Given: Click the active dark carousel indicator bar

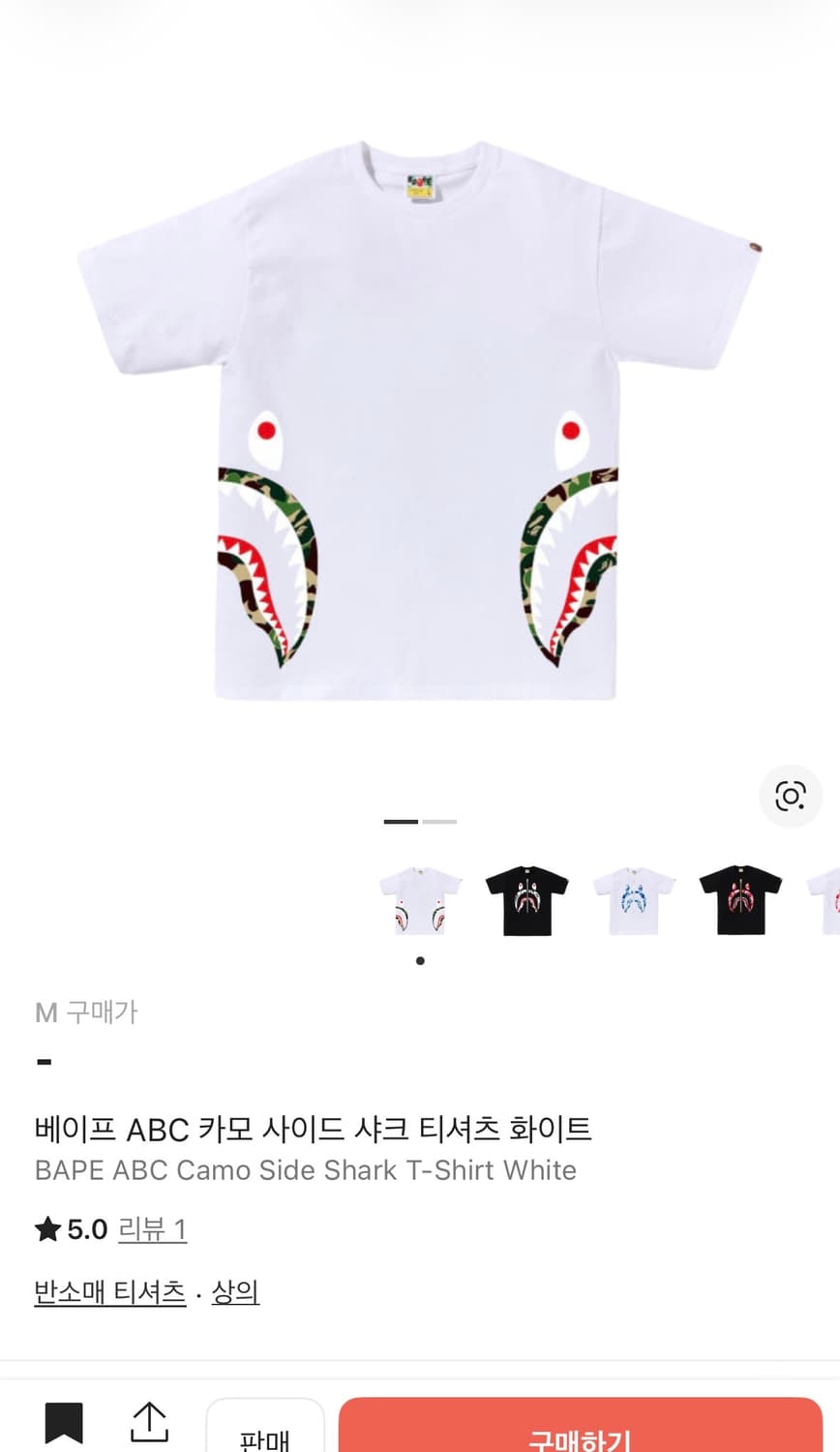Looking at the screenshot, I should pyautogui.click(x=403, y=821).
